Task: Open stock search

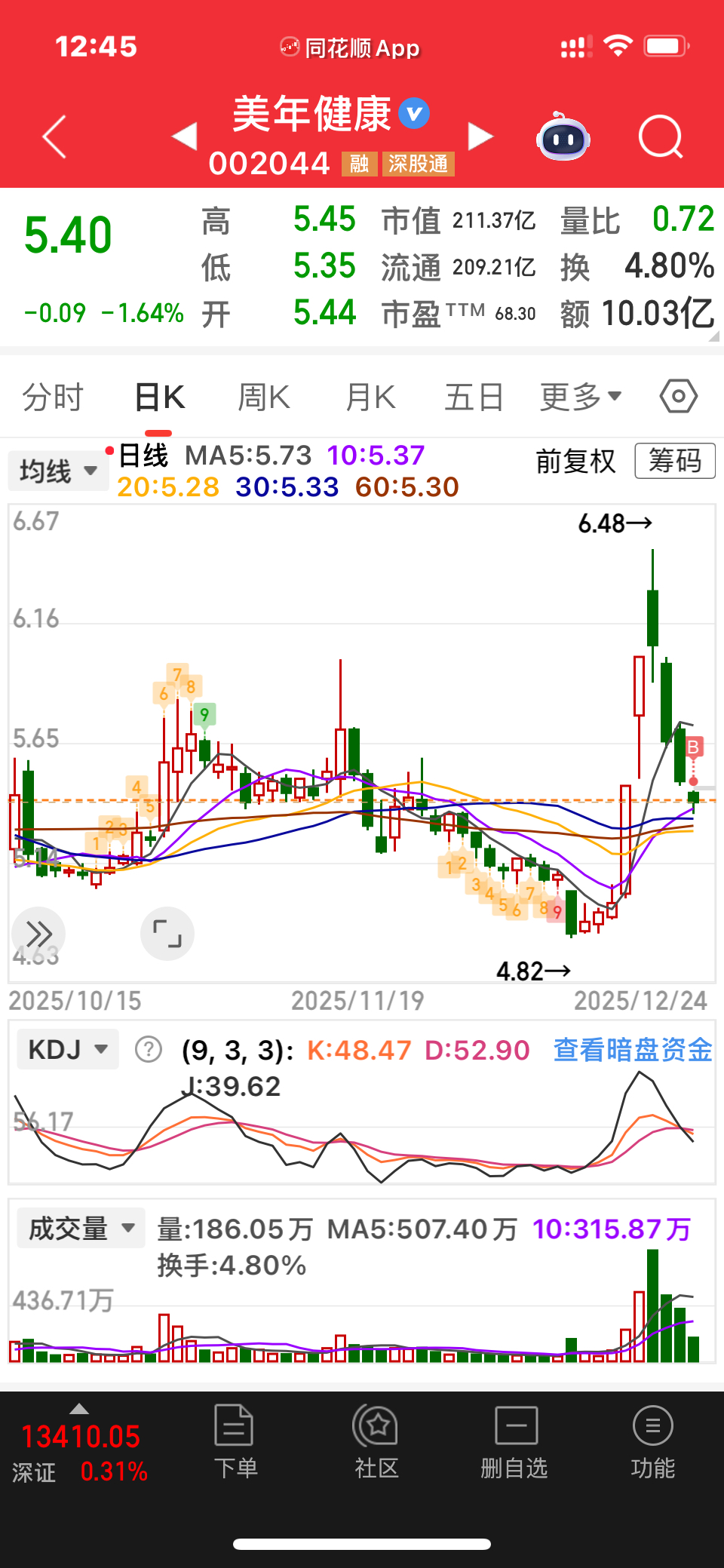Action: tap(660, 137)
